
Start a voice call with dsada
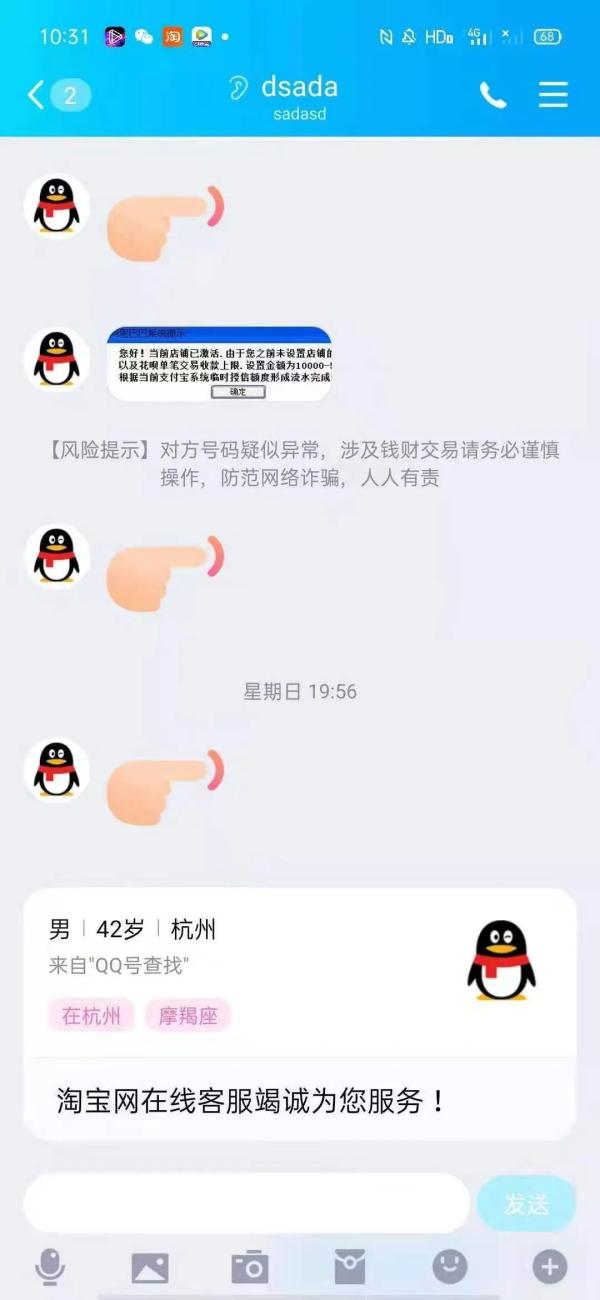click(x=492, y=95)
